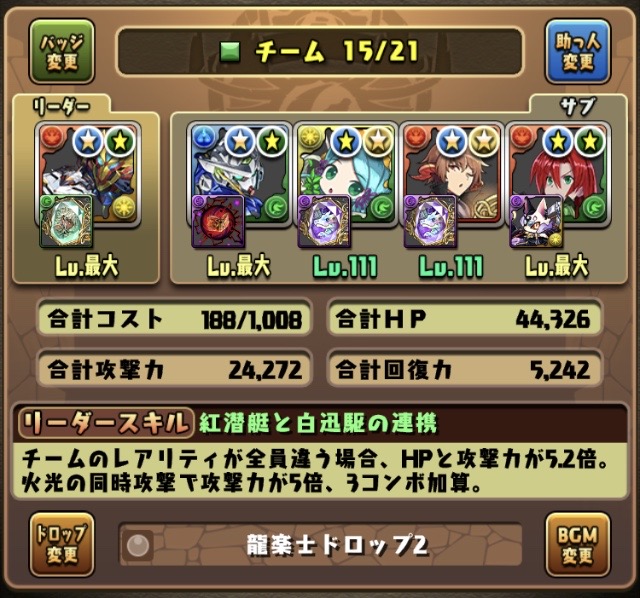Open the チーム 15/21 team selector
640x598 pixels.
320,52
